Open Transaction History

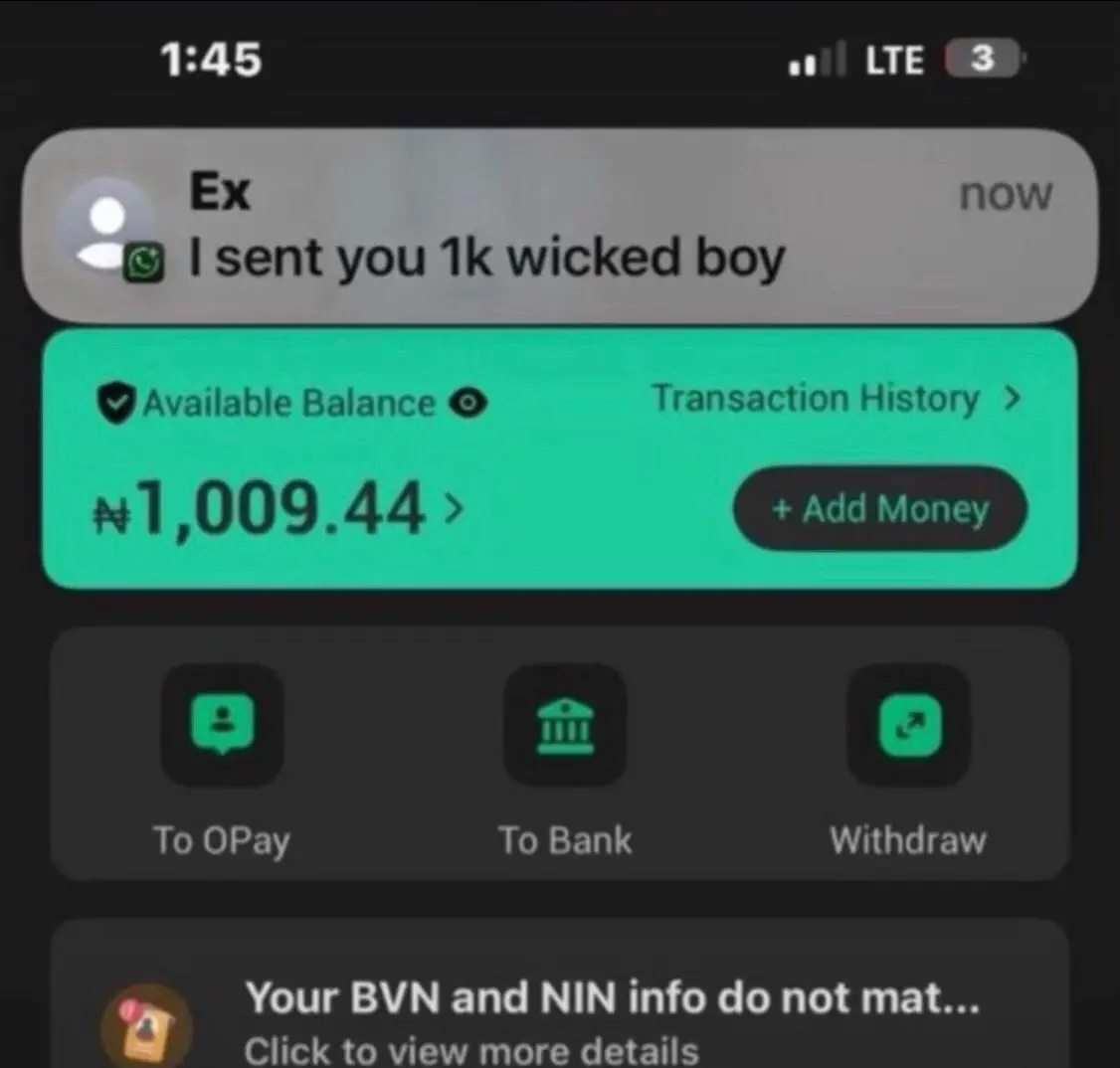pos(836,399)
